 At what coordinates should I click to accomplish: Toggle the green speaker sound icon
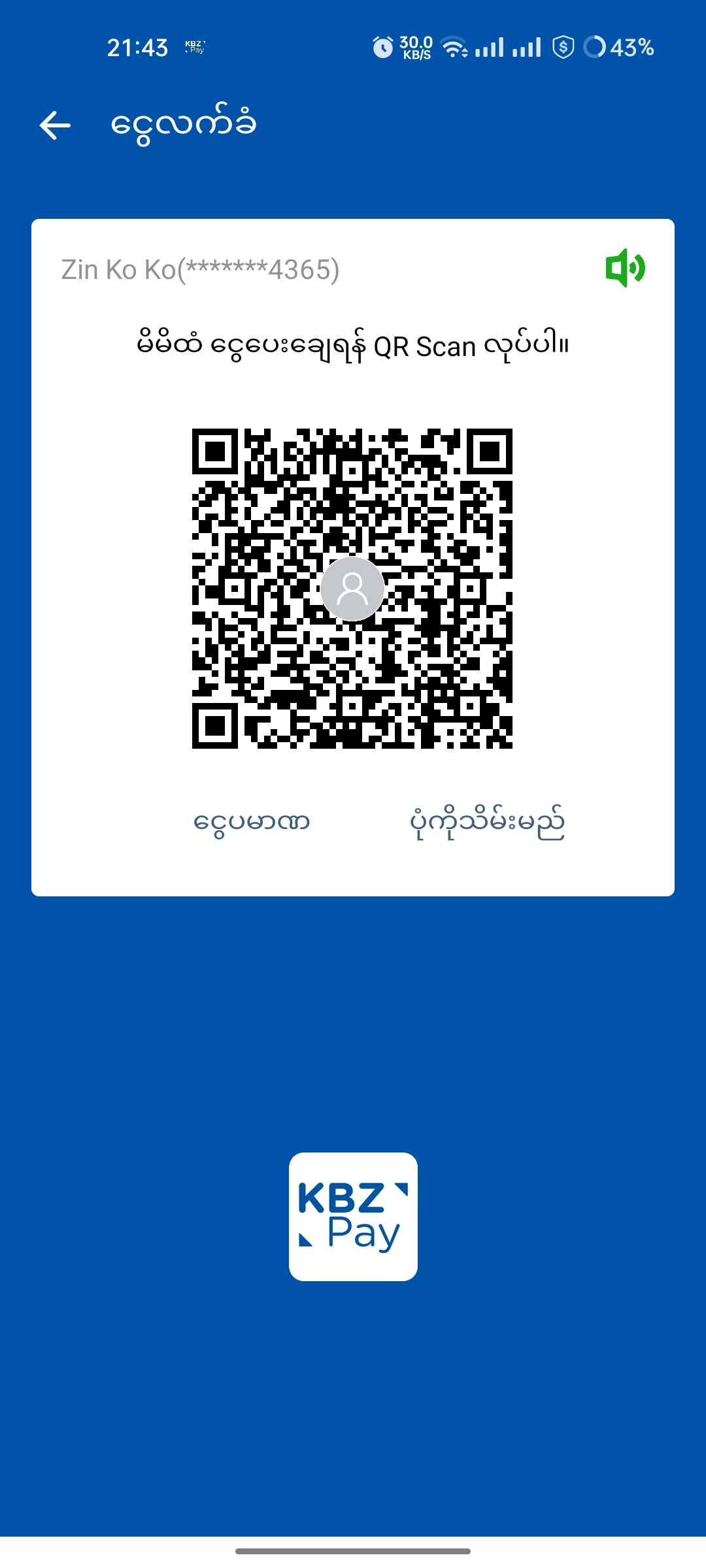(625, 268)
